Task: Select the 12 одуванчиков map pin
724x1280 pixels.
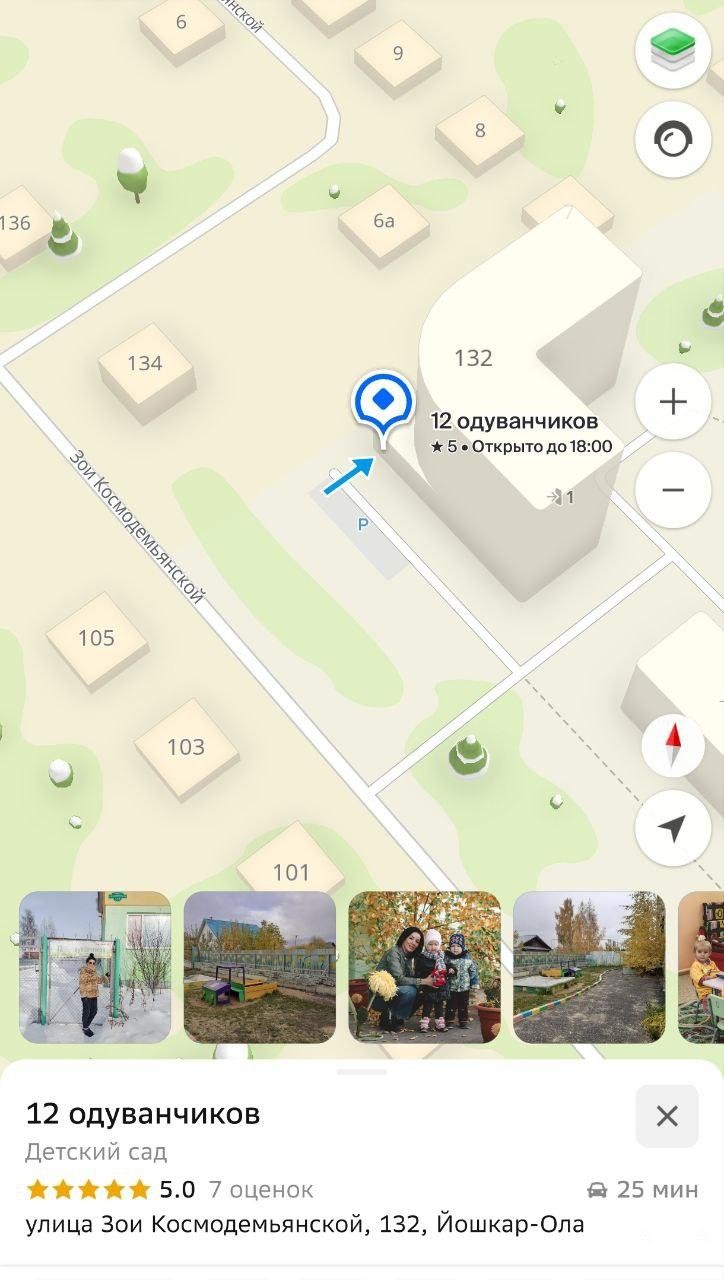Action: coord(382,402)
